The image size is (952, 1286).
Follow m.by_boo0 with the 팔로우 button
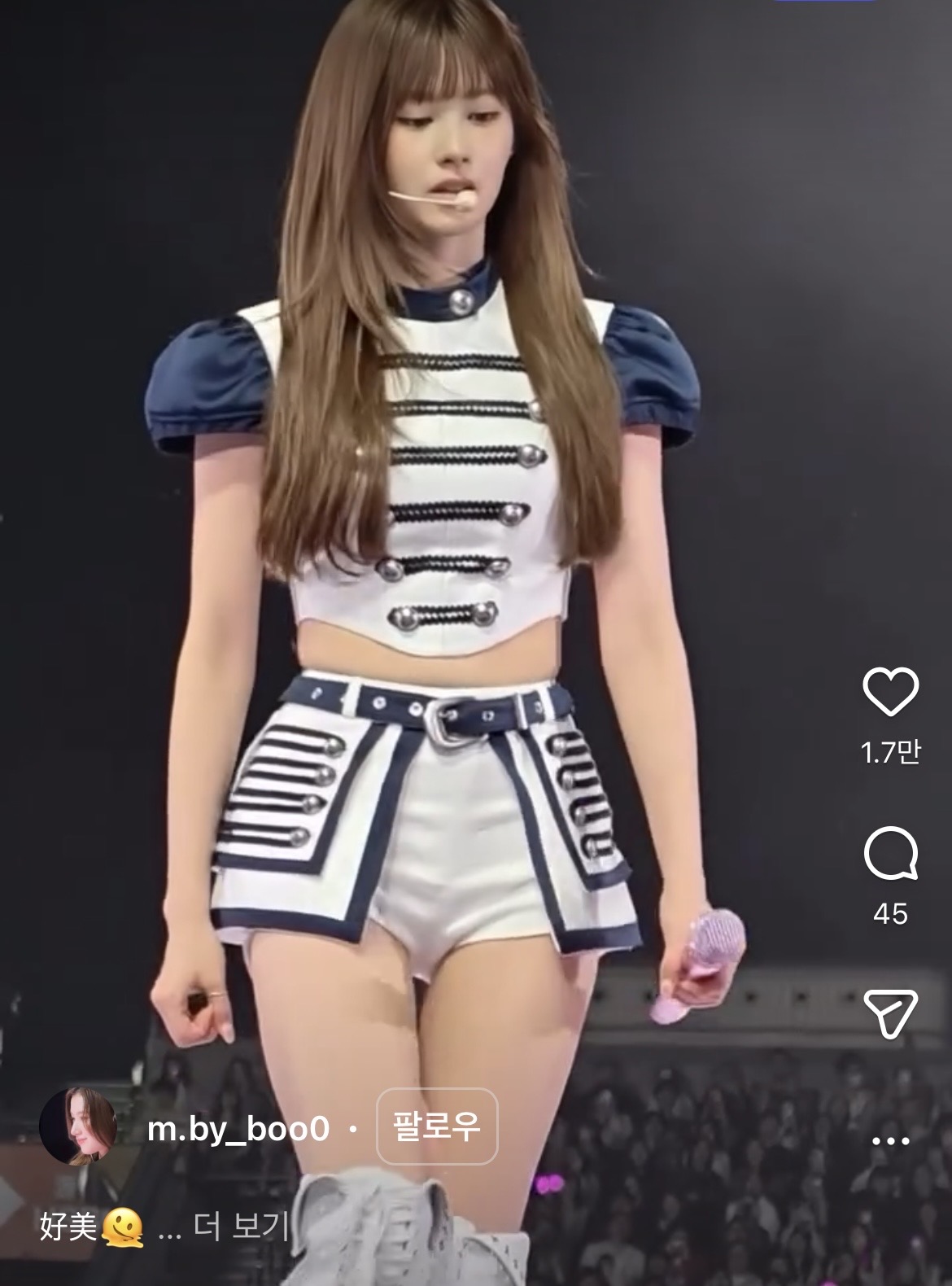pyautogui.click(x=436, y=1126)
